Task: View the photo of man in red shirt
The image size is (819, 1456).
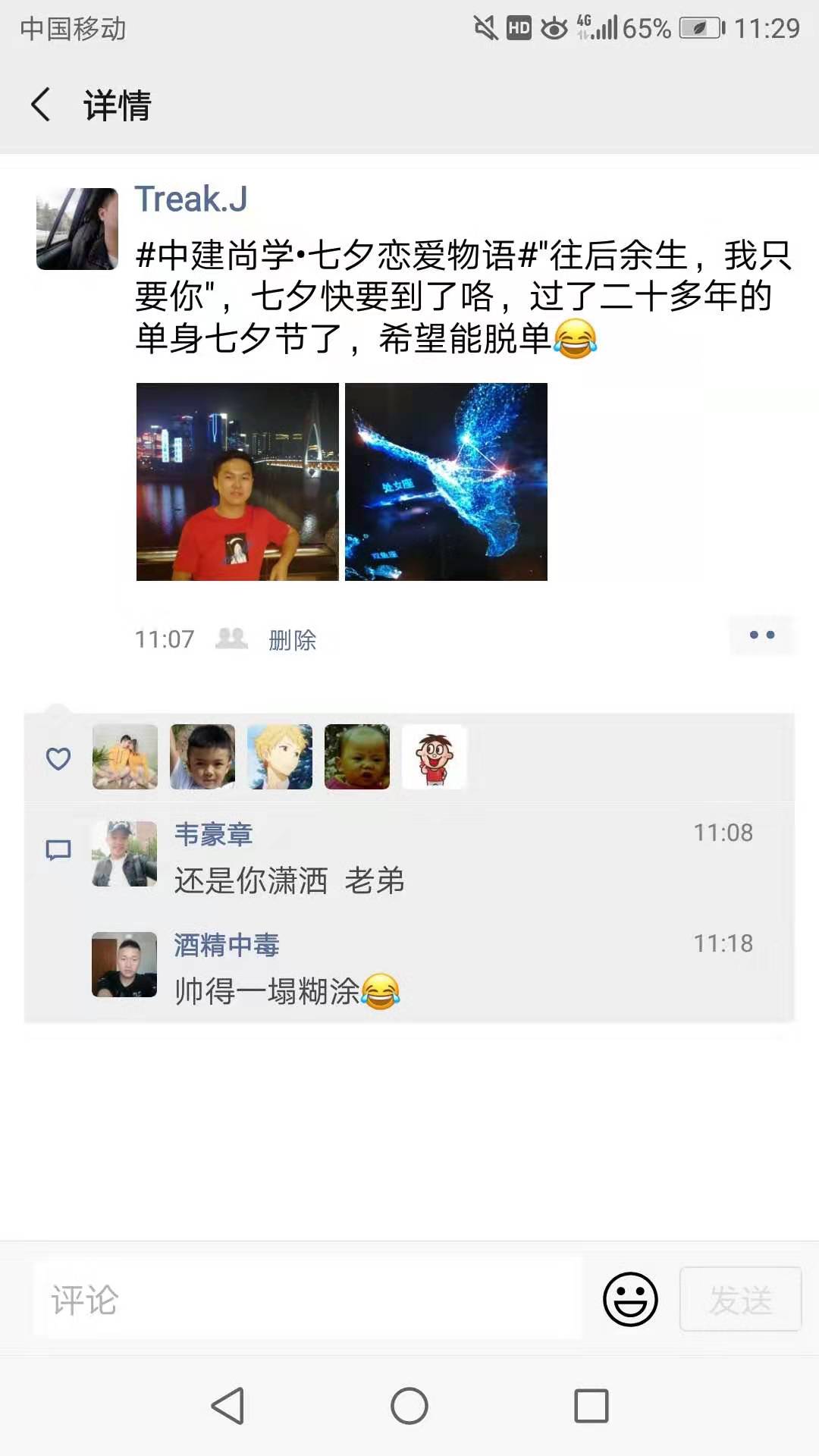Action: (237, 482)
